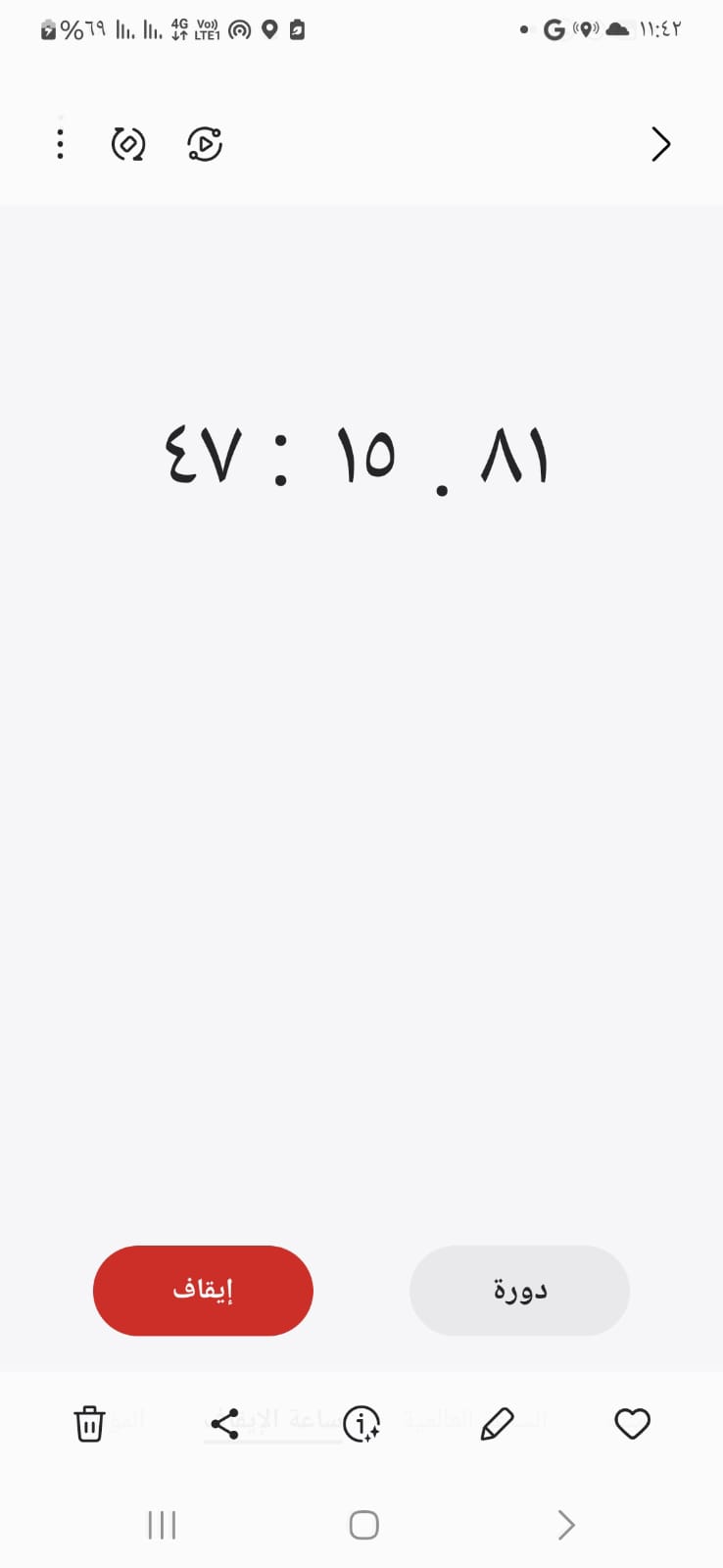Open recent apps from the navigation bar

162,1525
